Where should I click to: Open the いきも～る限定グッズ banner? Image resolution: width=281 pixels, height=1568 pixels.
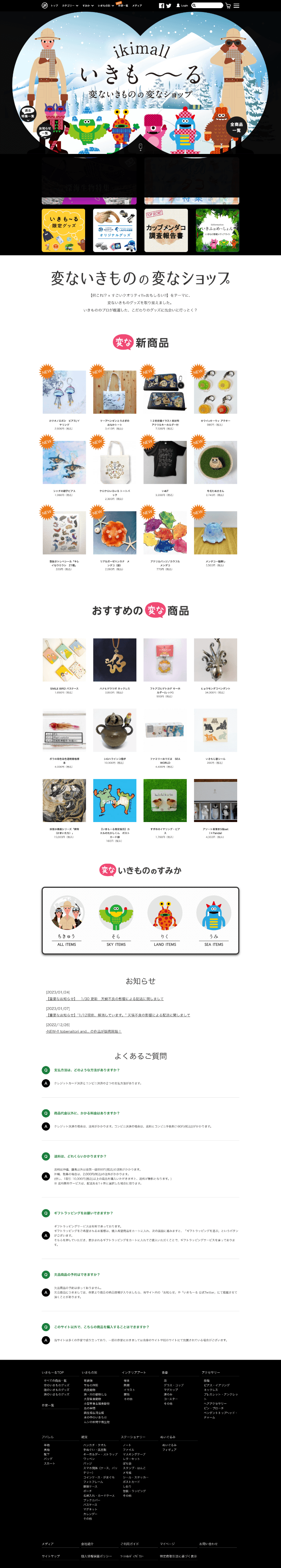(63, 230)
